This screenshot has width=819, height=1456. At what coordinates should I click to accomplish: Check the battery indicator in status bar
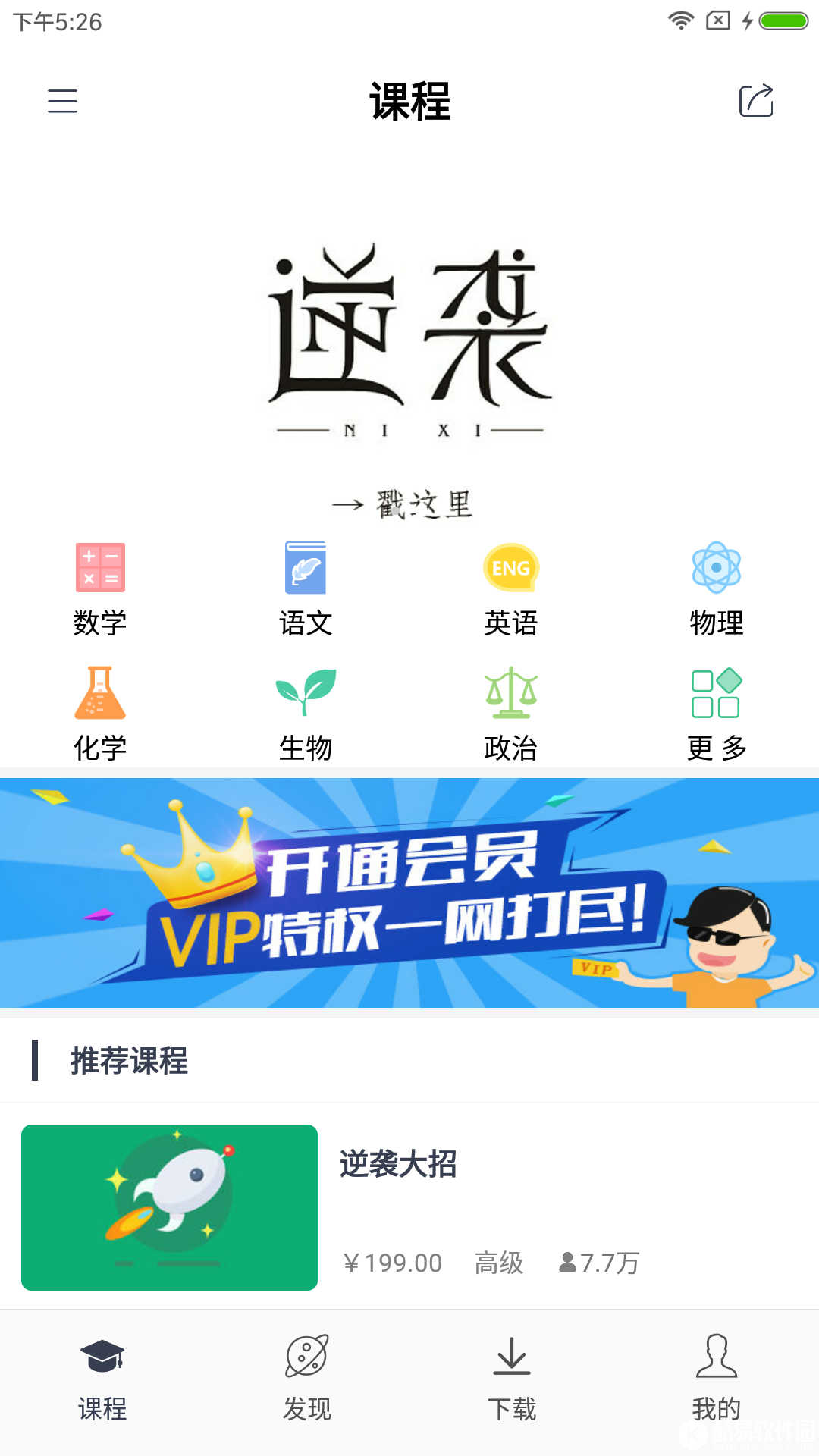[x=775, y=21]
